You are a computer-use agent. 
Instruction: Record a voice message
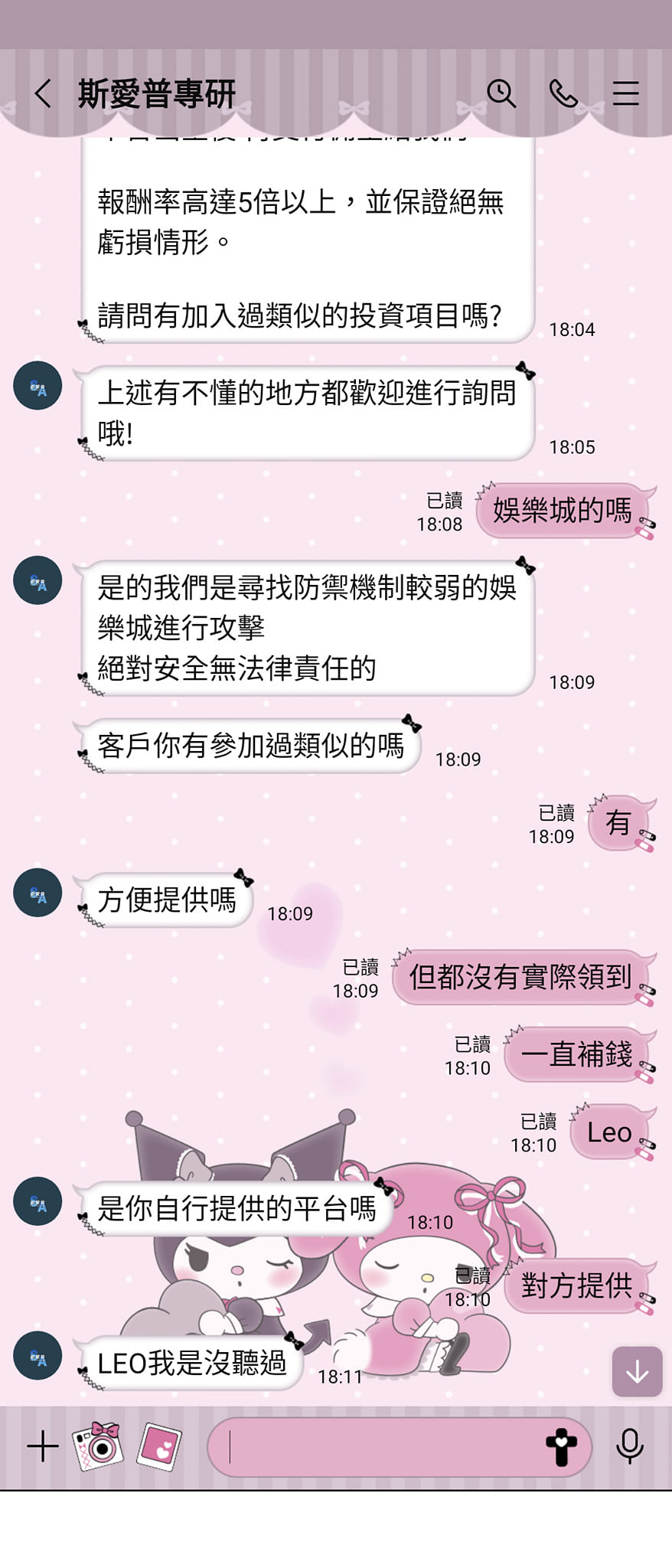630,1446
